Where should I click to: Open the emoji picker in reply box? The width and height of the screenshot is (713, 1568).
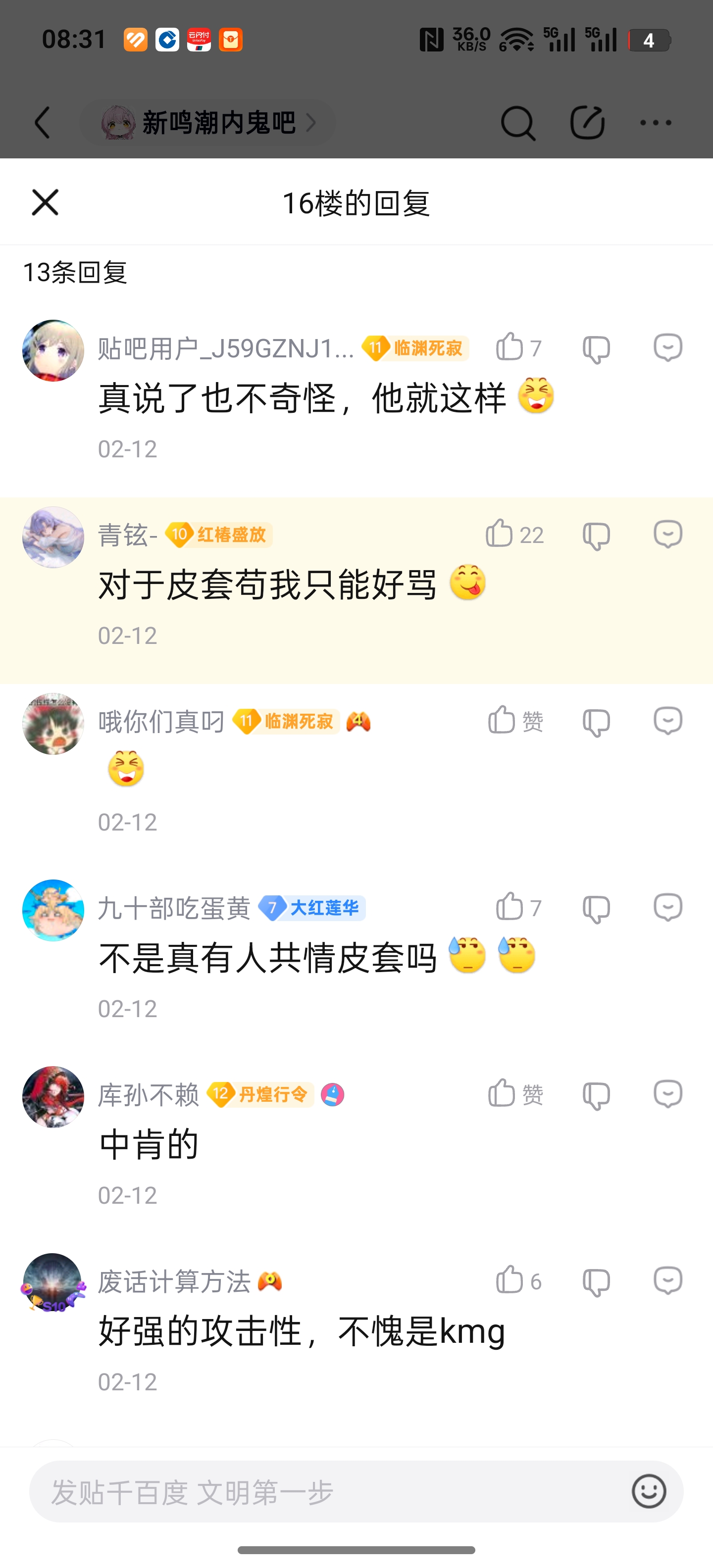click(649, 1492)
